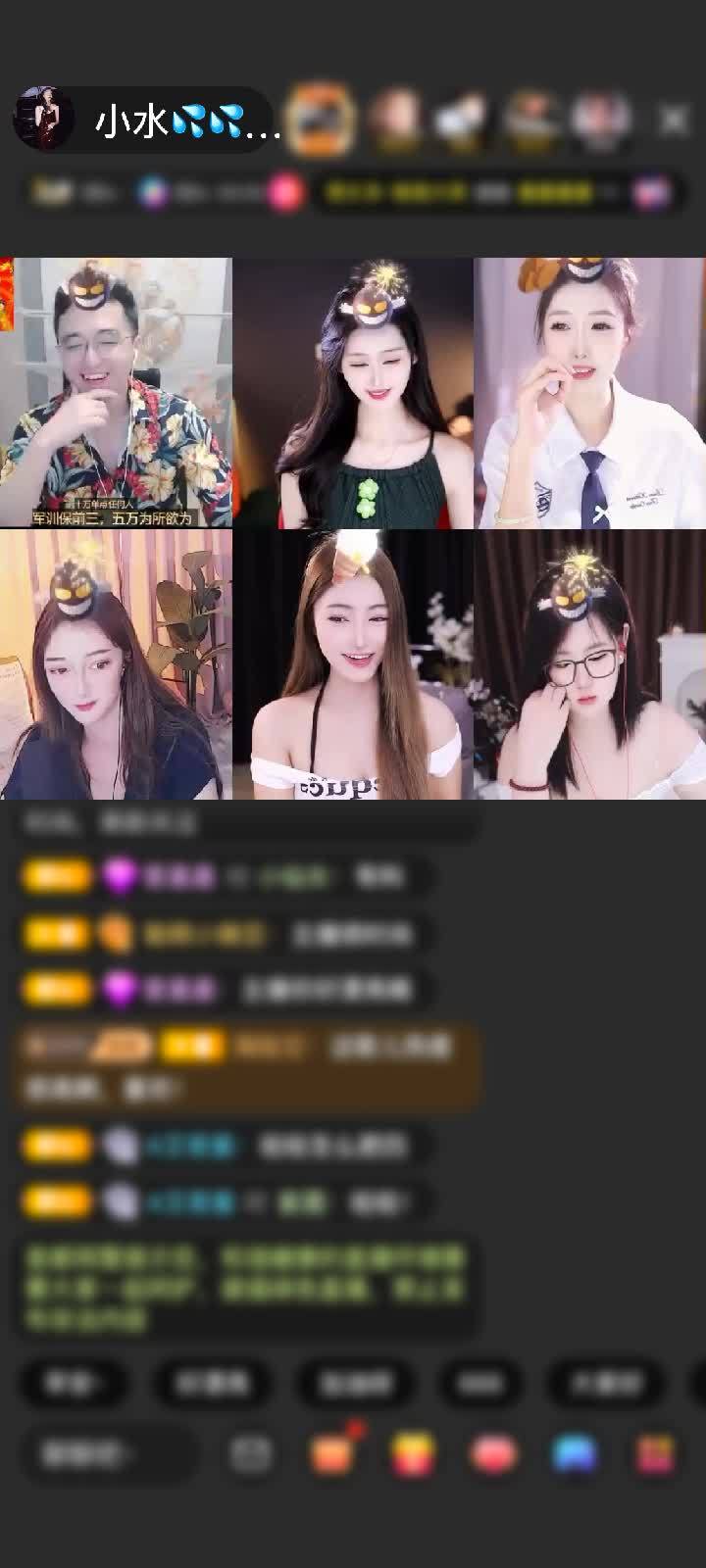Close the live stream with the X
The width and height of the screenshot is (706, 1568).
pos(673,121)
